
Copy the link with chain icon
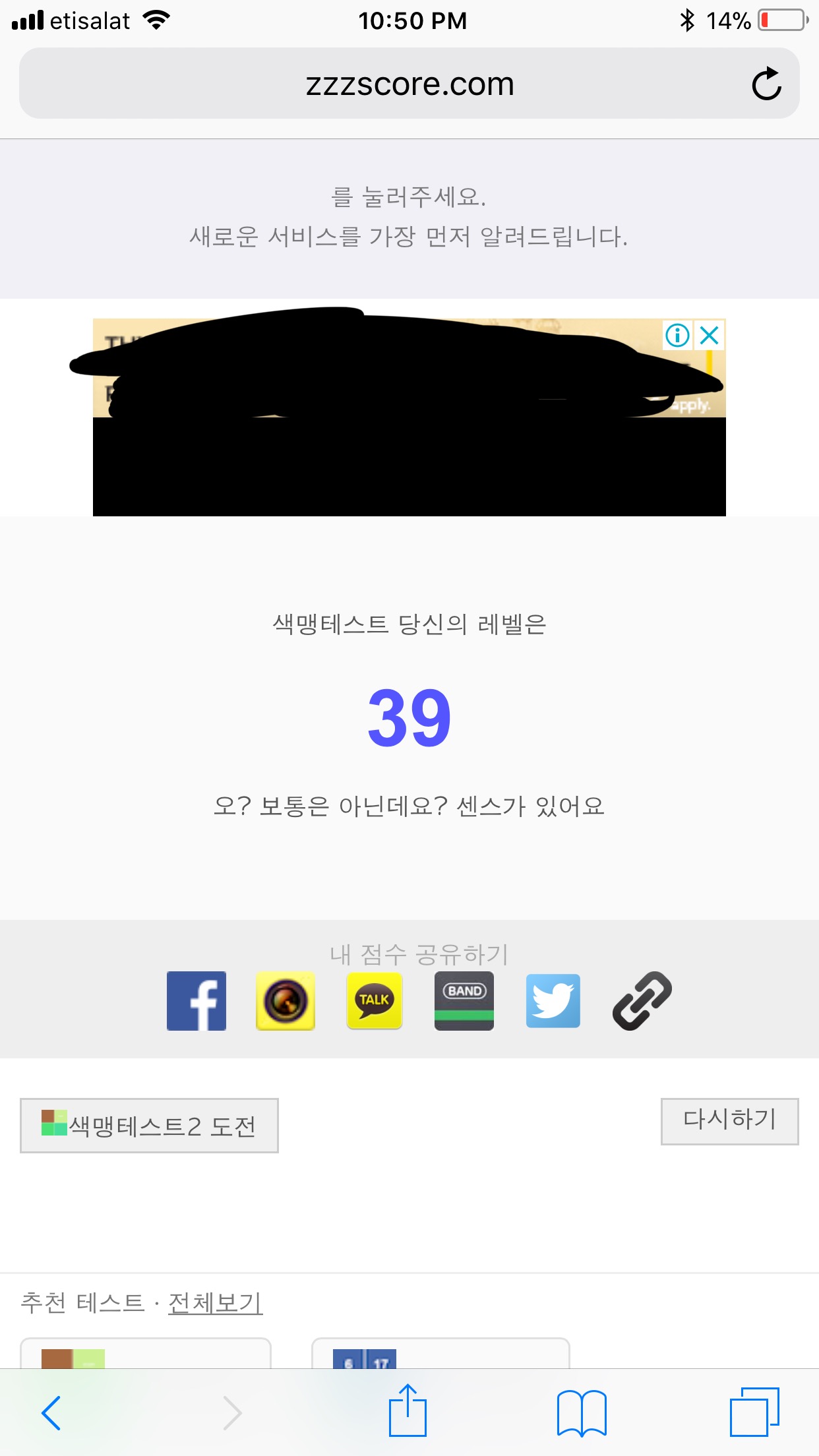642,1000
